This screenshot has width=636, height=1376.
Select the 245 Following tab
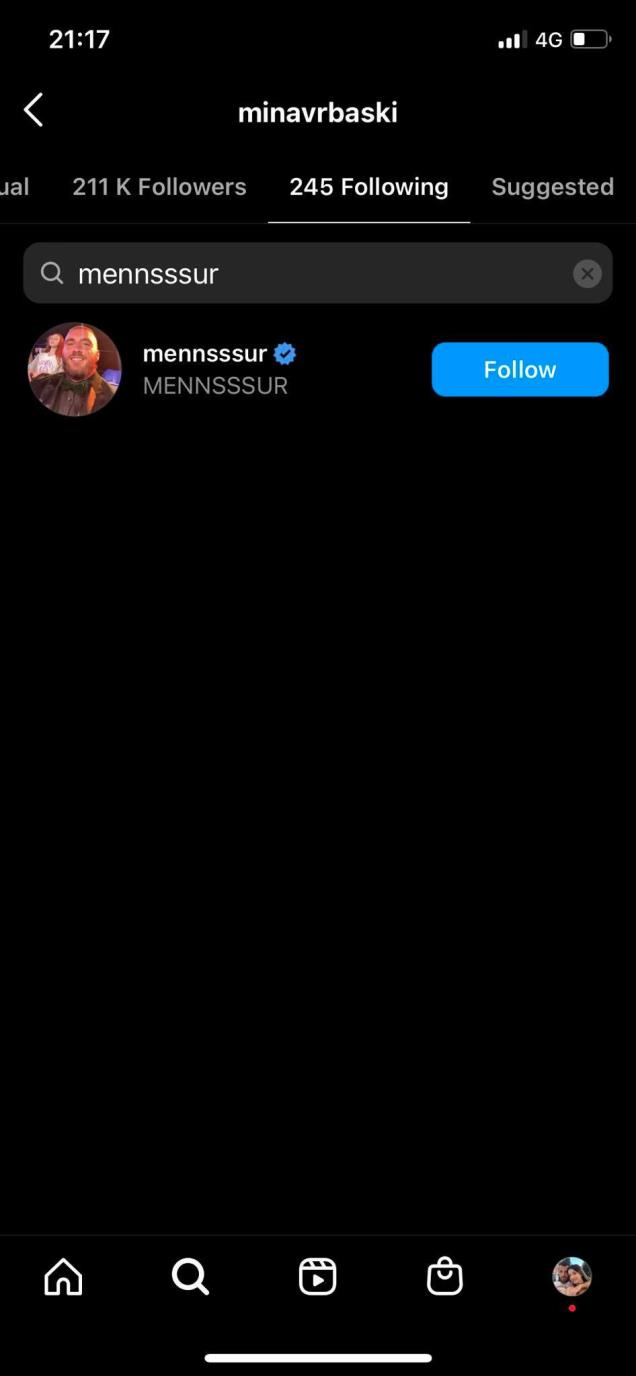click(369, 187)
